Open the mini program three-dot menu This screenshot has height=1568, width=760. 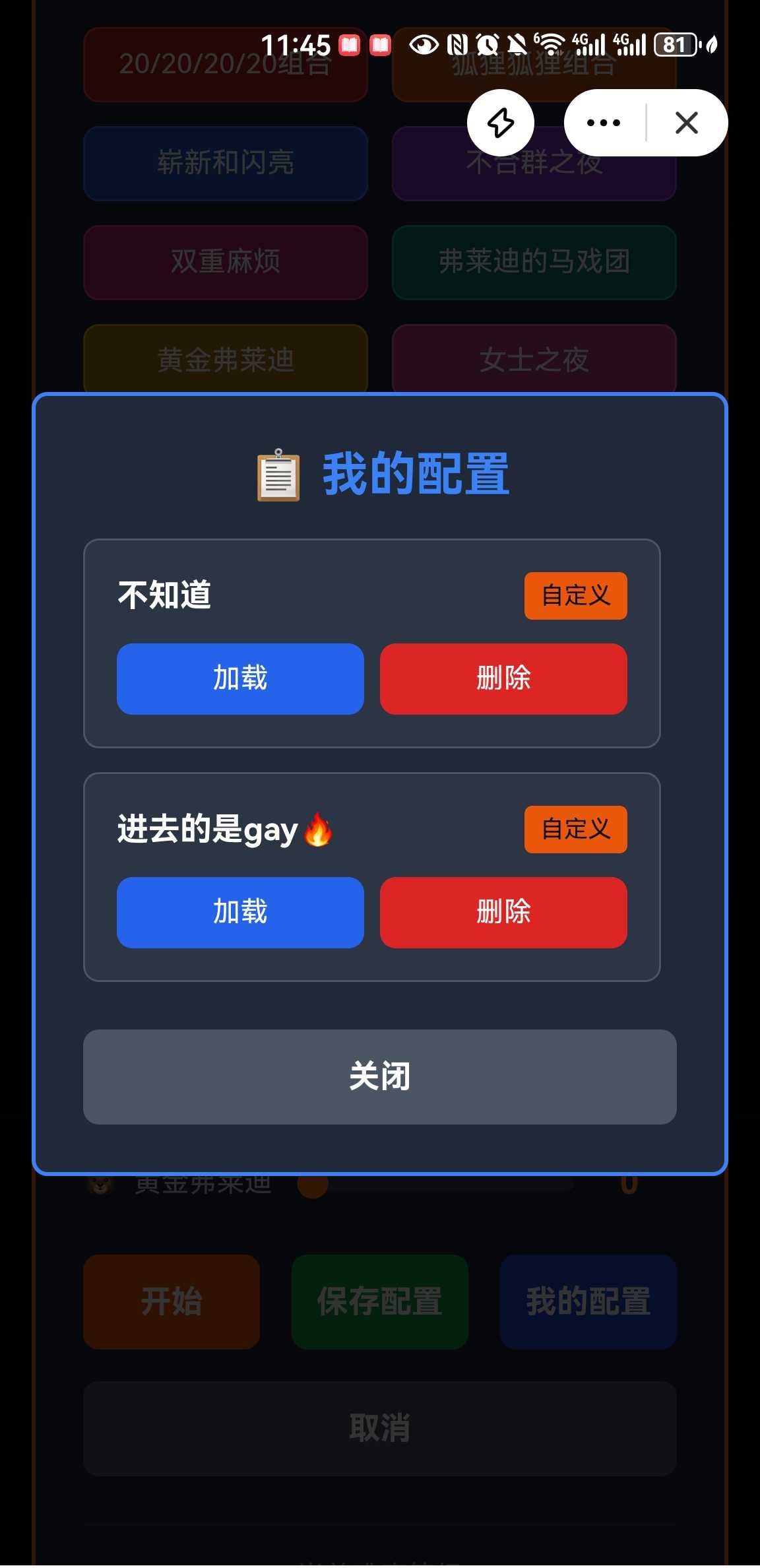coord(604,123)
